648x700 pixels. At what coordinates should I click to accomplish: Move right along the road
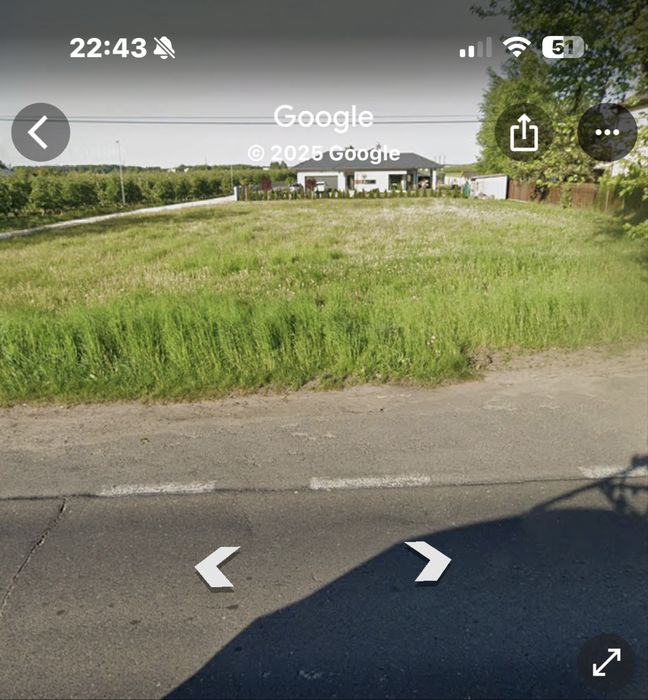429,560
